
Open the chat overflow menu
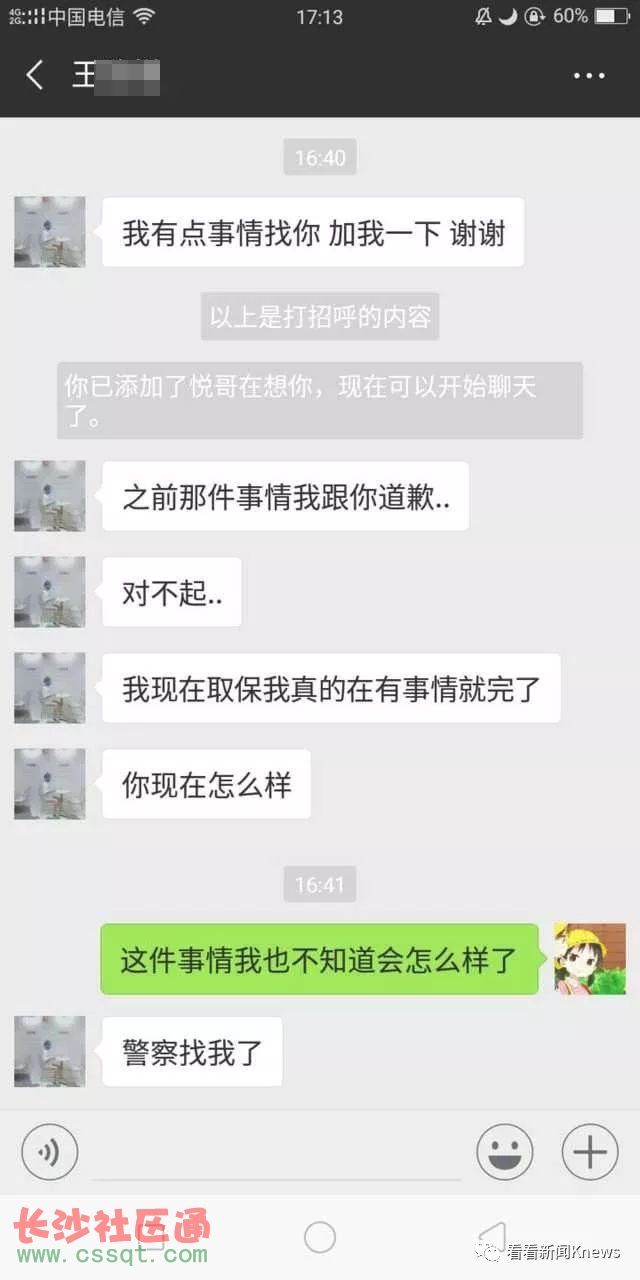pyautogui.click(x=589, y=76)
